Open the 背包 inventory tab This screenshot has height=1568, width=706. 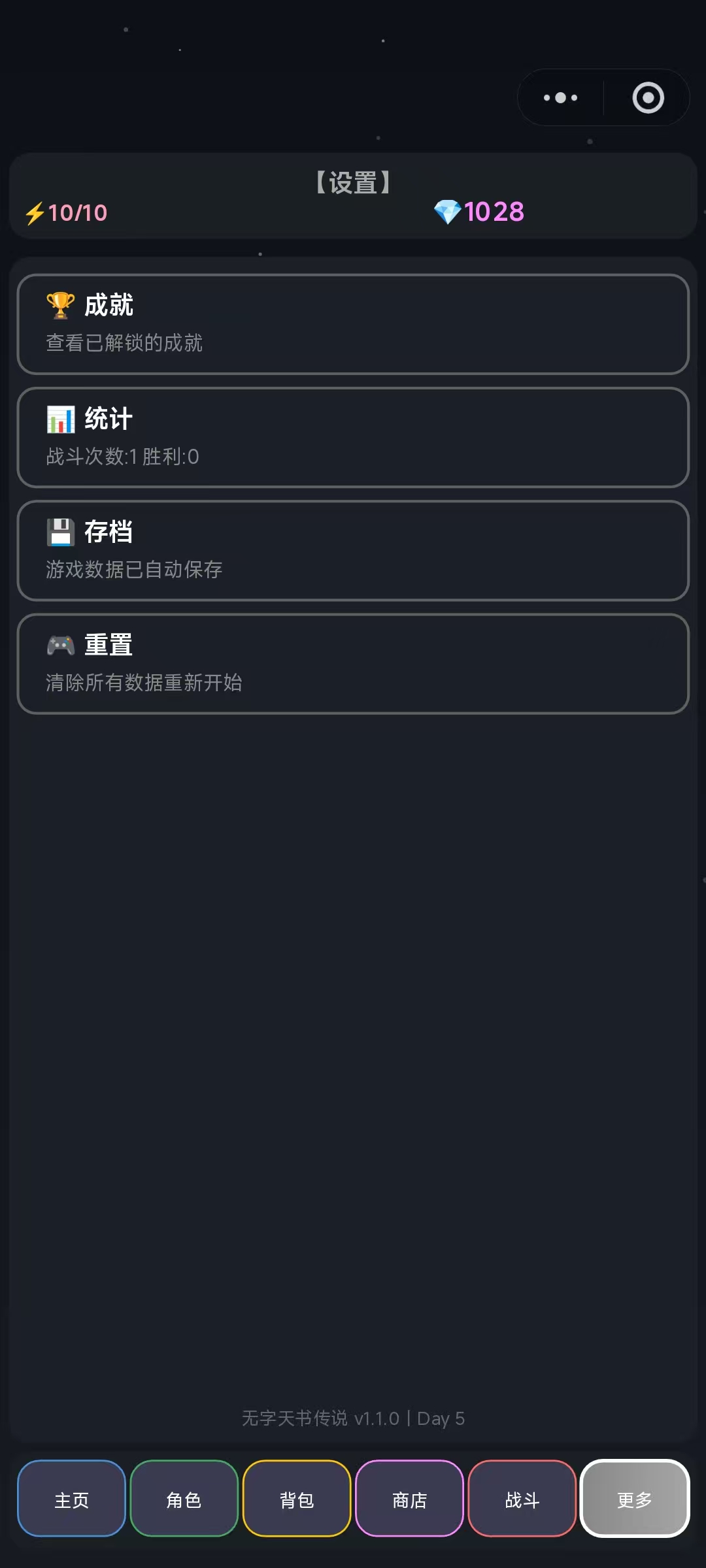[x=297, y=1499]
